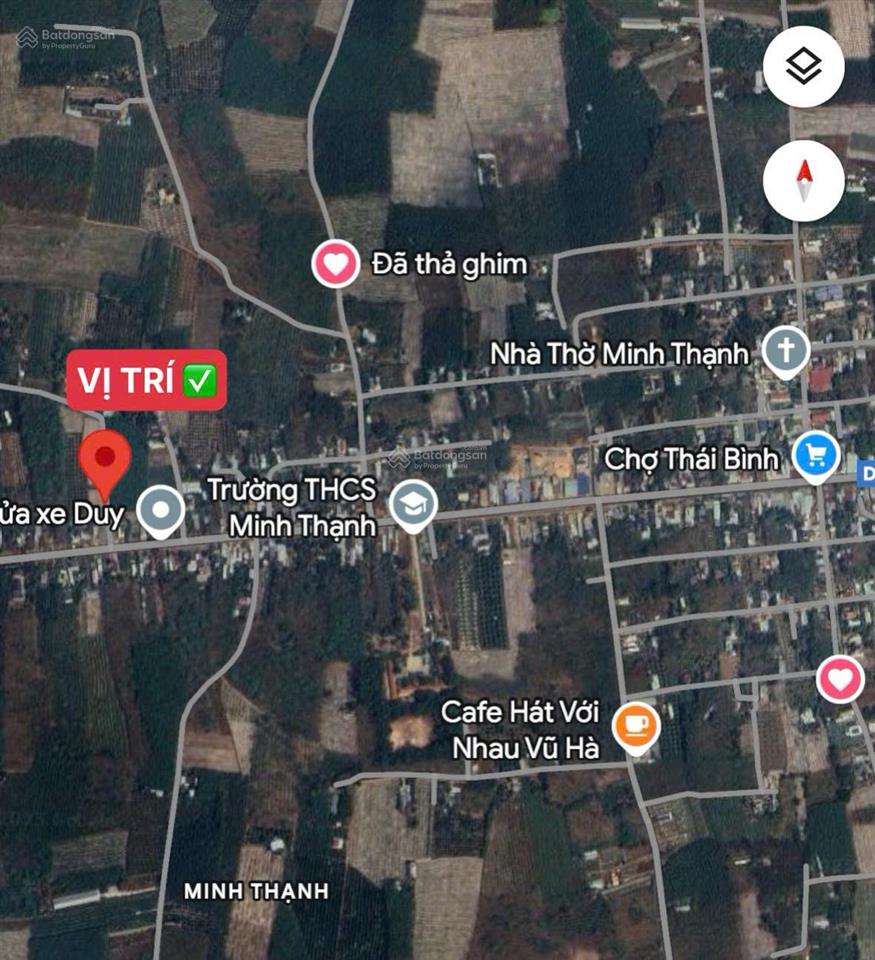Tap the compass to reset north
Screen dimensions: 875x960
click(804, 181)
